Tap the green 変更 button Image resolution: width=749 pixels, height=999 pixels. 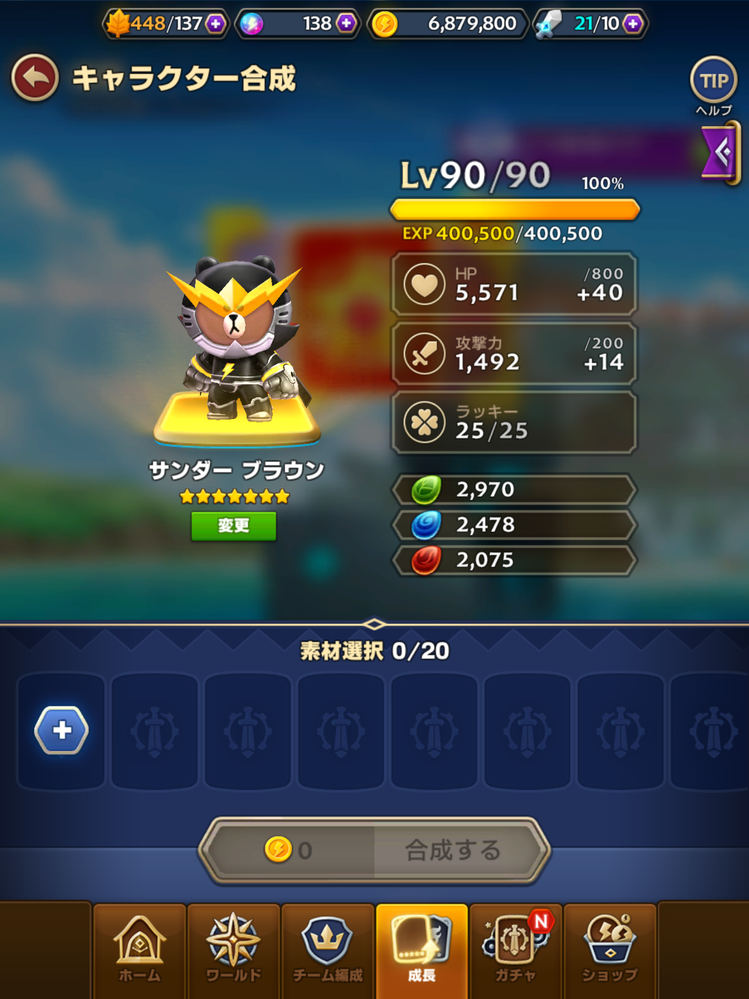pos(234,526)
